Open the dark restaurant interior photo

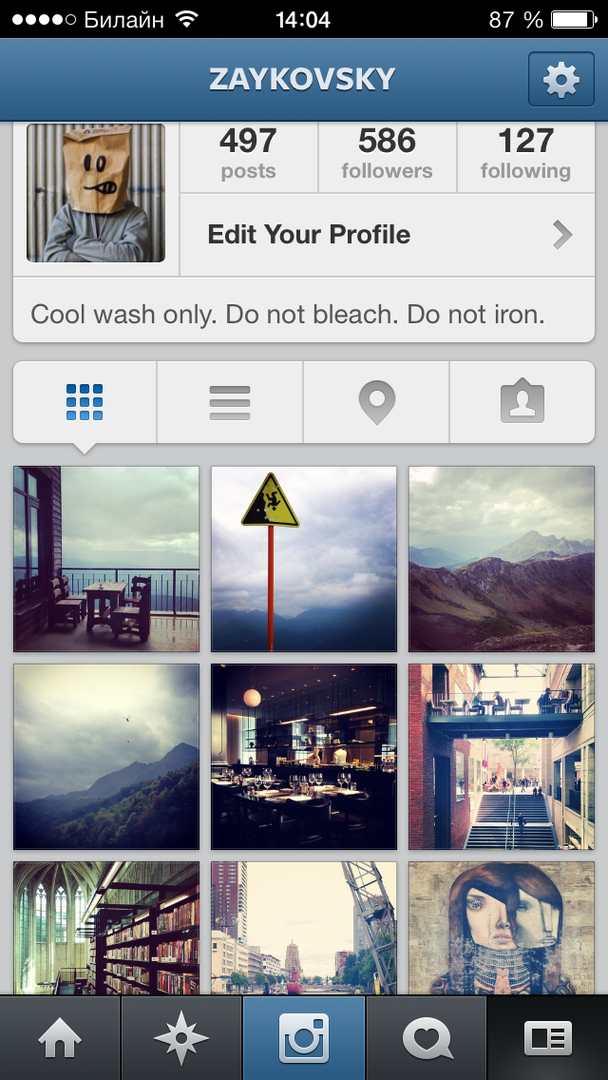pos(304,756)
